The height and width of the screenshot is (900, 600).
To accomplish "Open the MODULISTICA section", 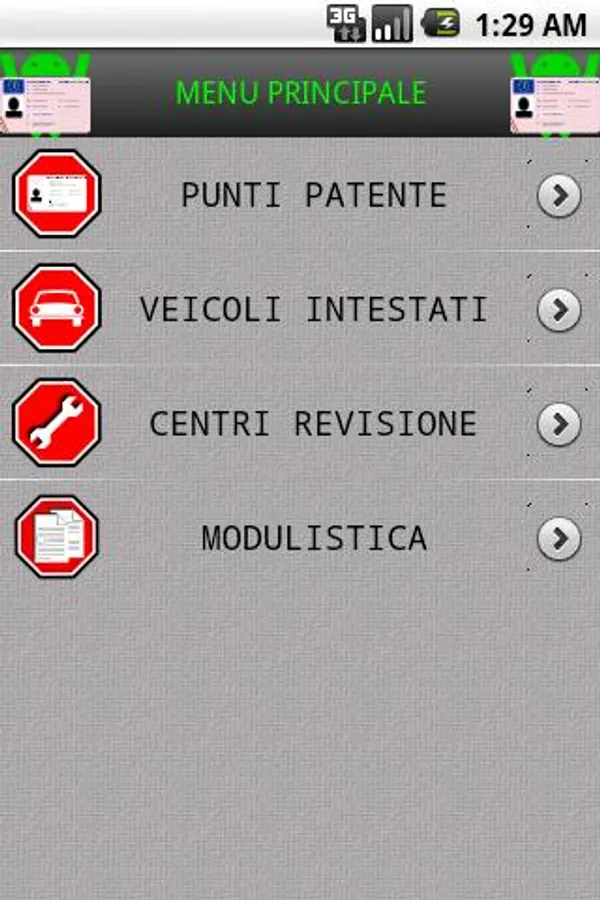I will [x=313, y=539].
